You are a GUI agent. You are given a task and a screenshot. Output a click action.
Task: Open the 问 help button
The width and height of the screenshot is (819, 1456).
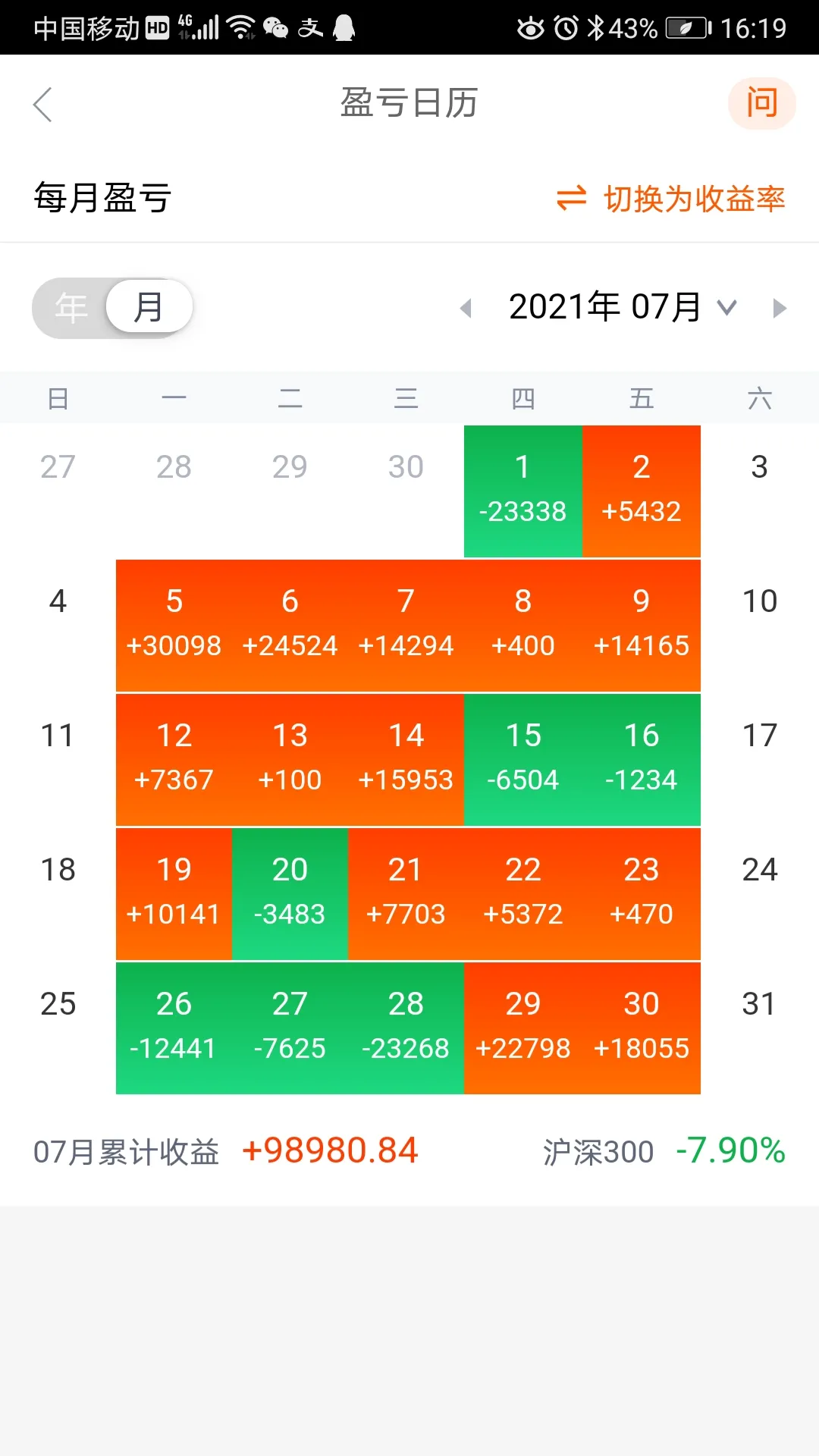click(x=761, y=103)
